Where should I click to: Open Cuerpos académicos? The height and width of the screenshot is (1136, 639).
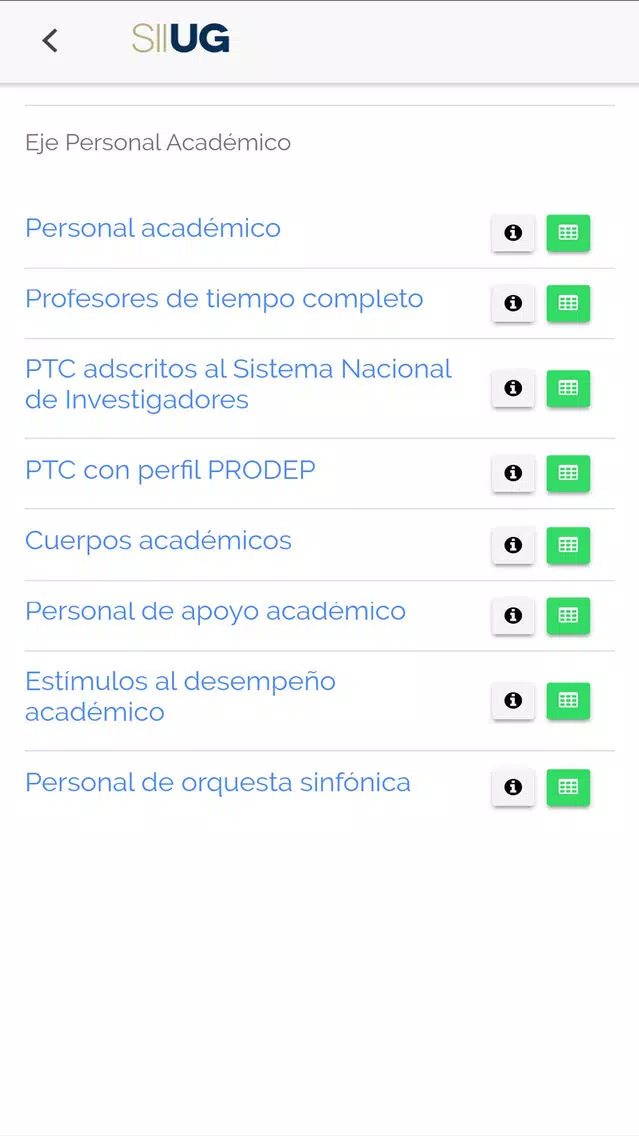tap(158, 540)
